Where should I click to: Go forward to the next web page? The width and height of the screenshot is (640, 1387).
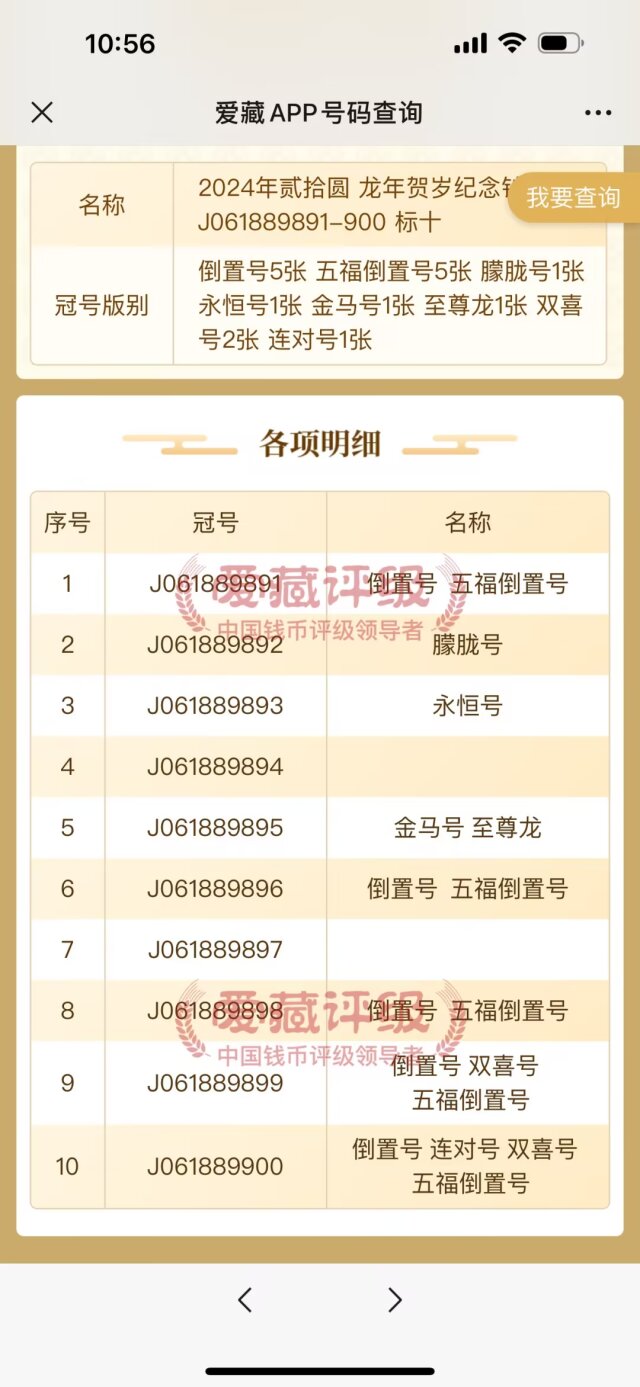pyautogui.click(x=395, y=1299)
